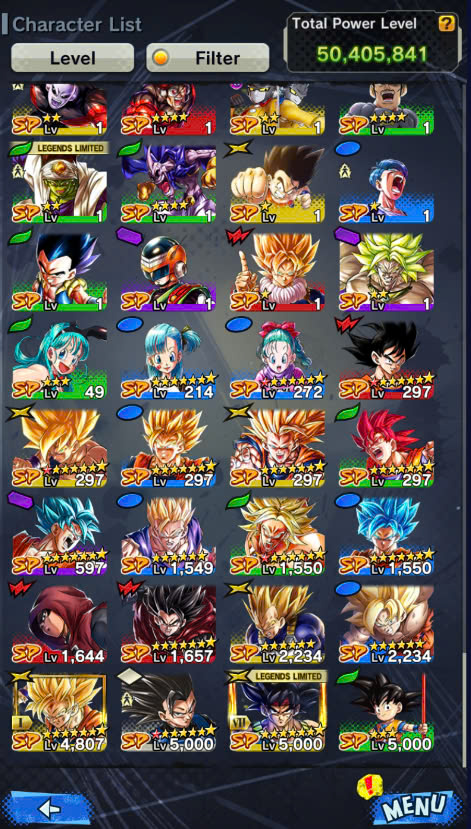
Task: Select the Bulma character at Lv 272
Action: [x=278, y=360]
